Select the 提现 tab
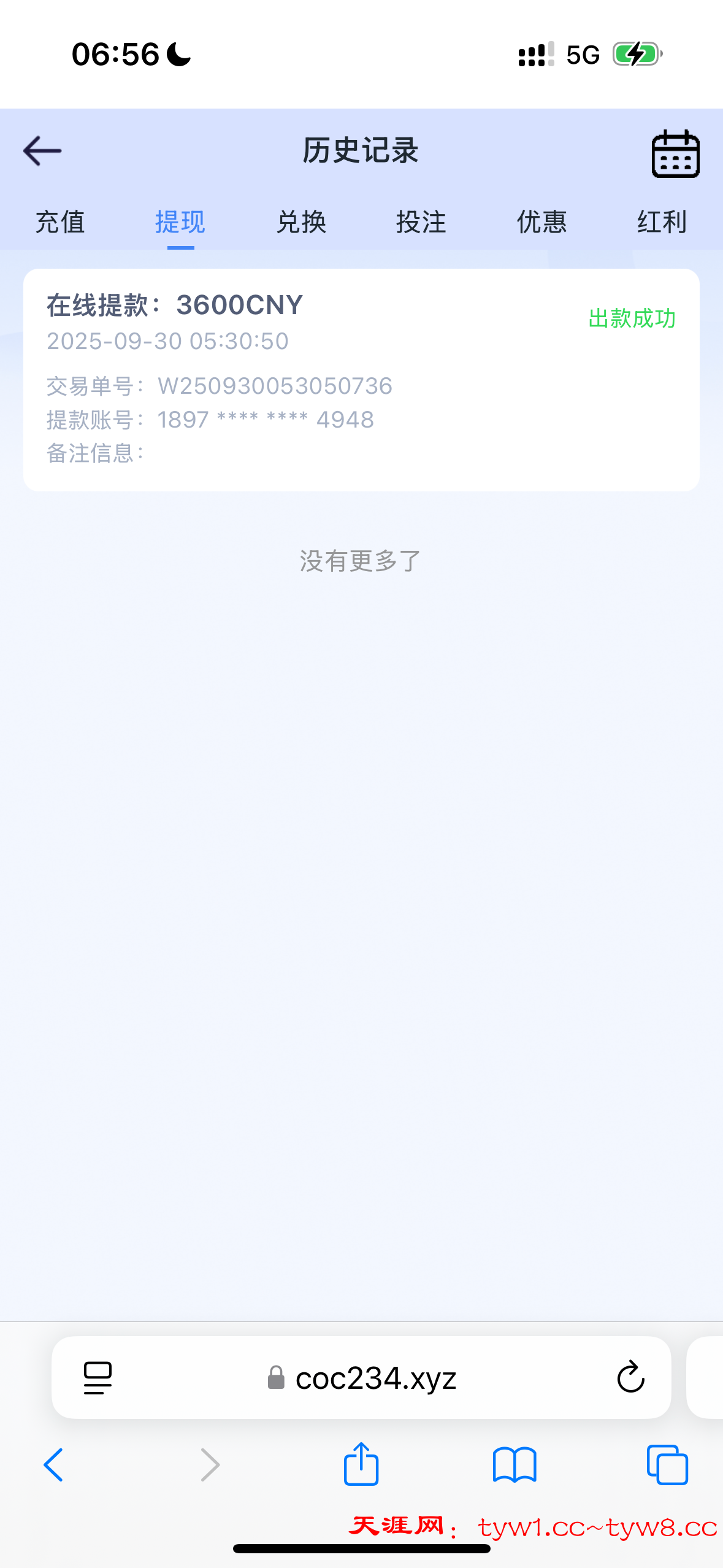Screen dimensions: 723x1568 point(180,222)
